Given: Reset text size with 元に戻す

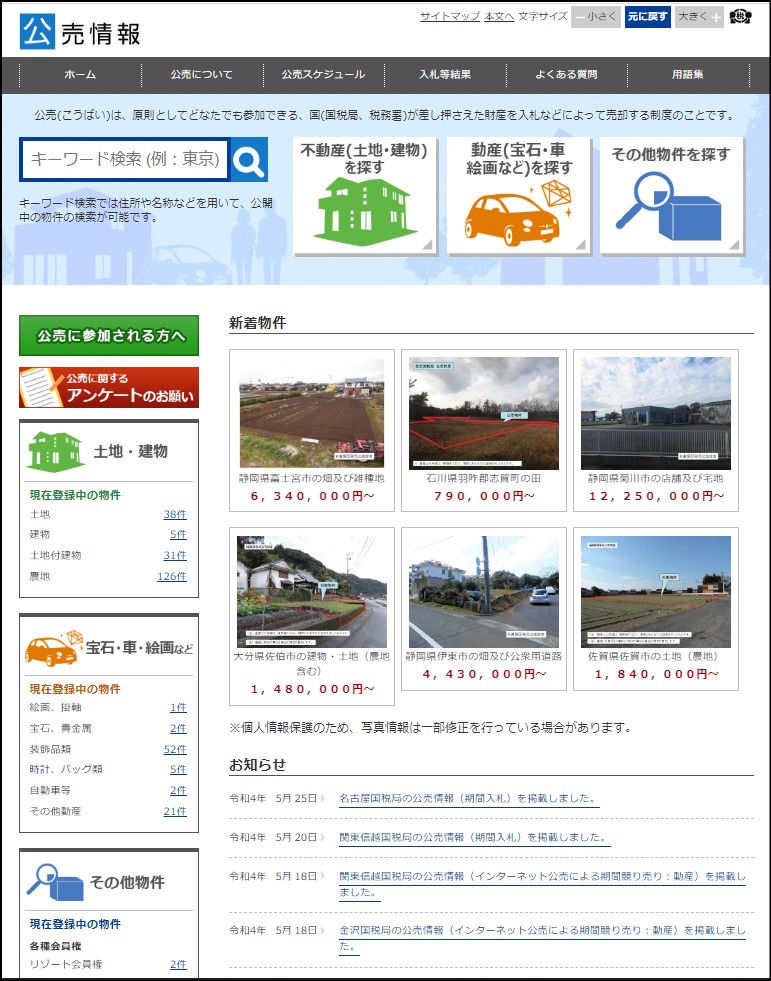Looking at the screenshot, I should (x=647, y=17).
